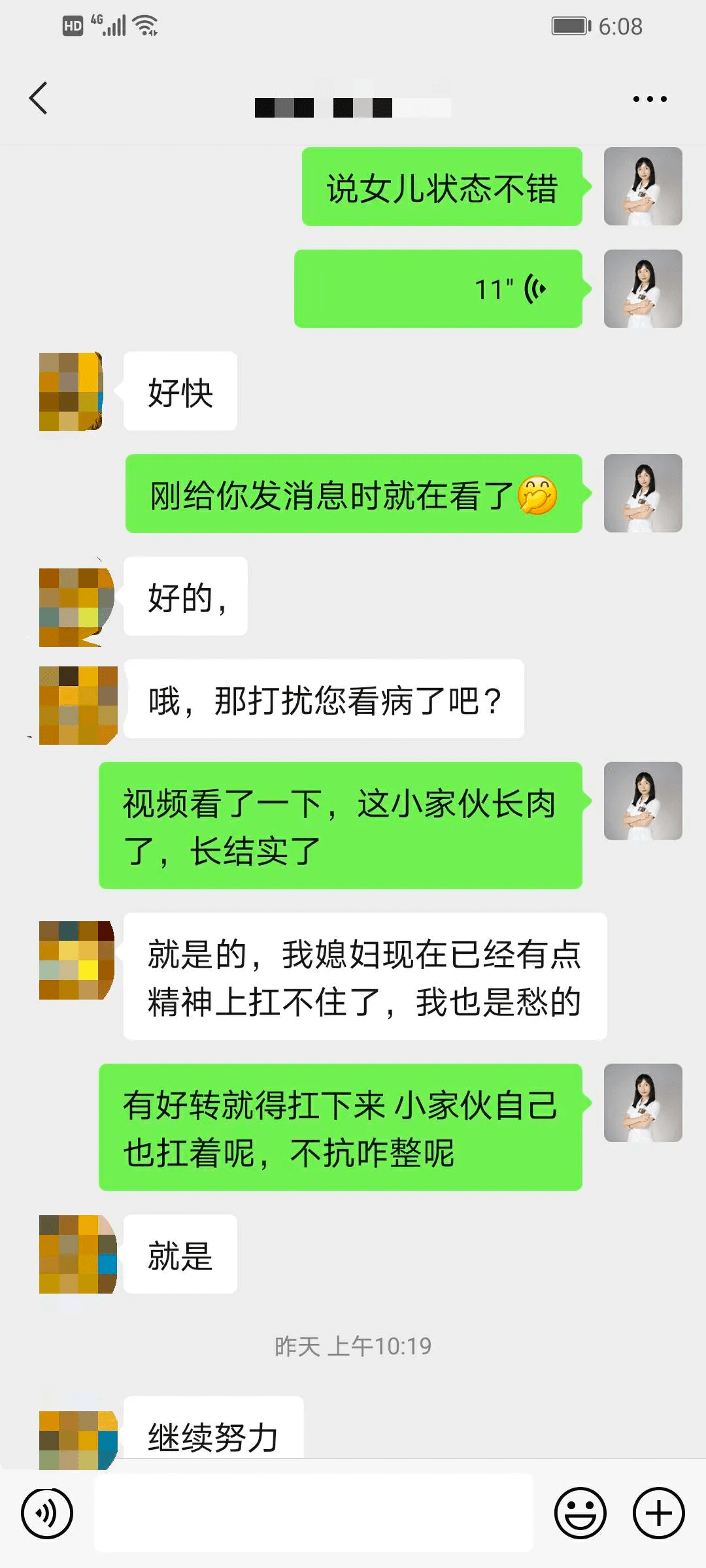Open the plus attachment menu

(658, 1513)
